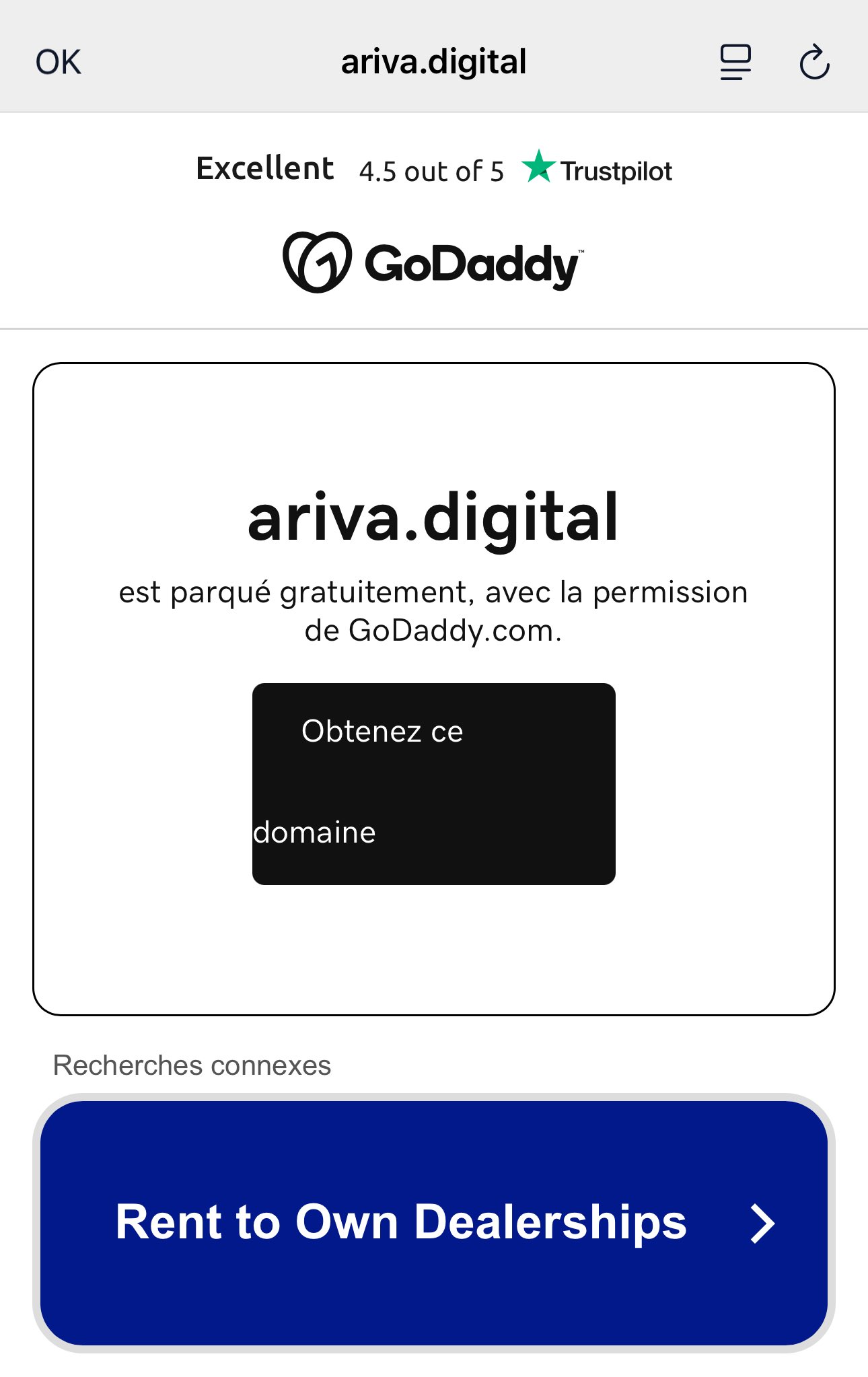Reload the ariva.digital page
Image resolution: width=868 pixels, height=1377 pixels.
click(814, 63)
